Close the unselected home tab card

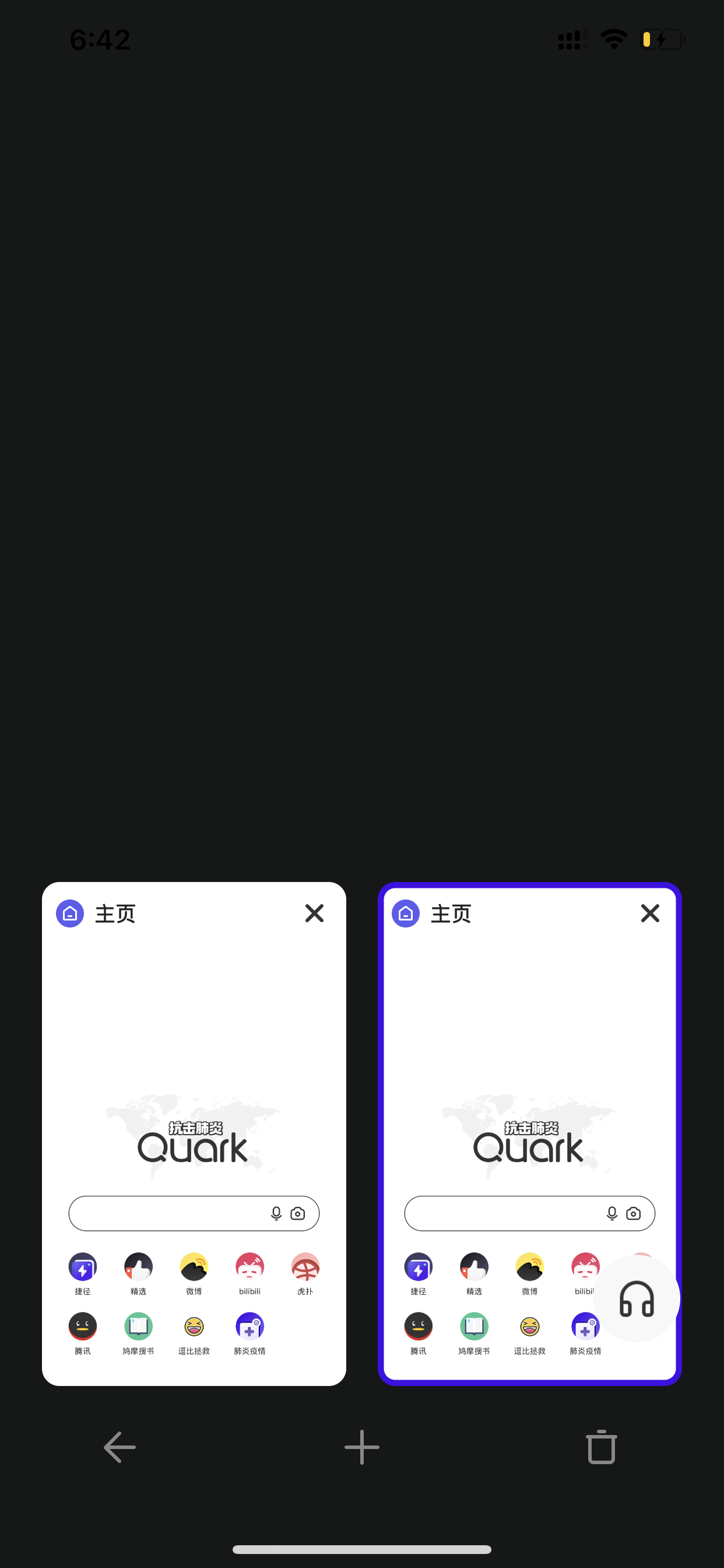[314, 913]
